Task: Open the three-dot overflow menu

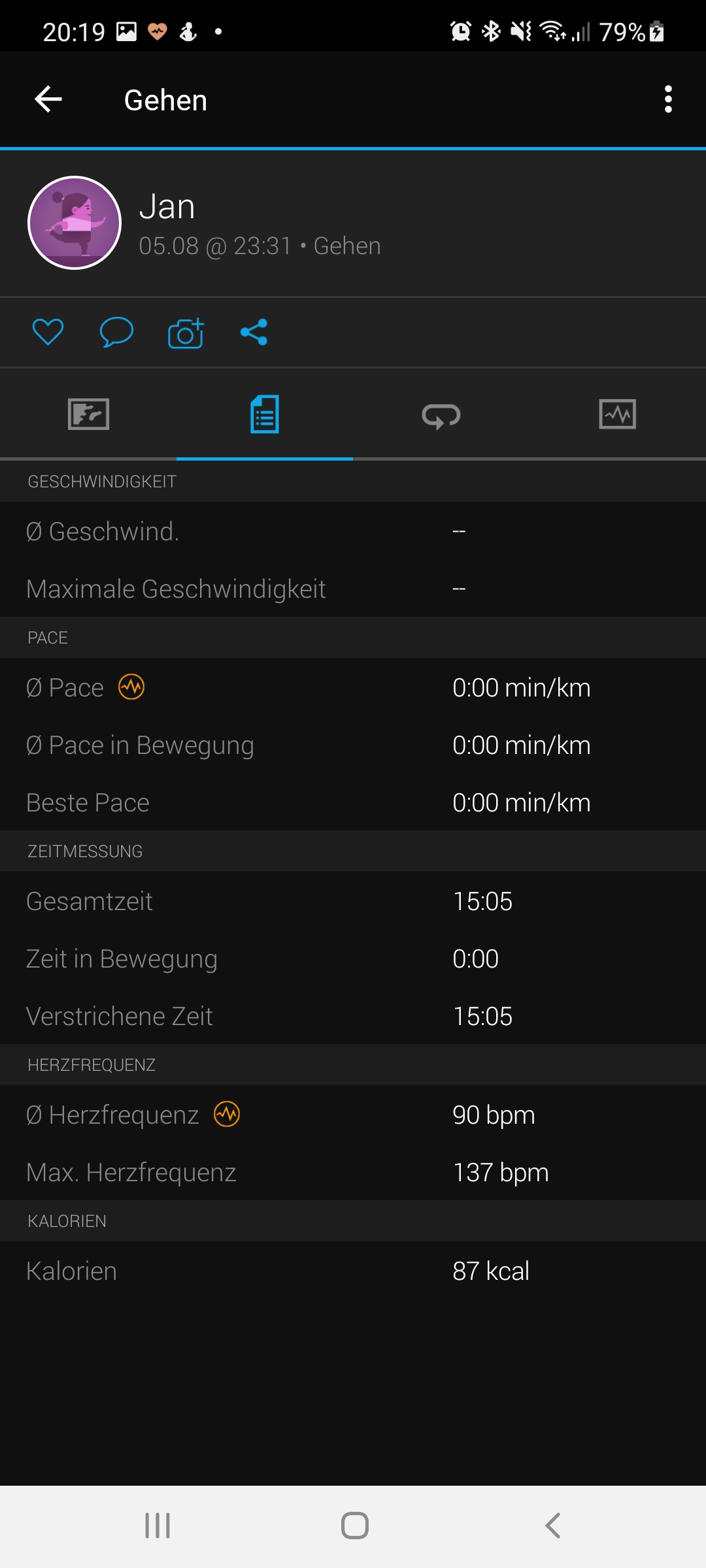Action: (x=667, y=99)
